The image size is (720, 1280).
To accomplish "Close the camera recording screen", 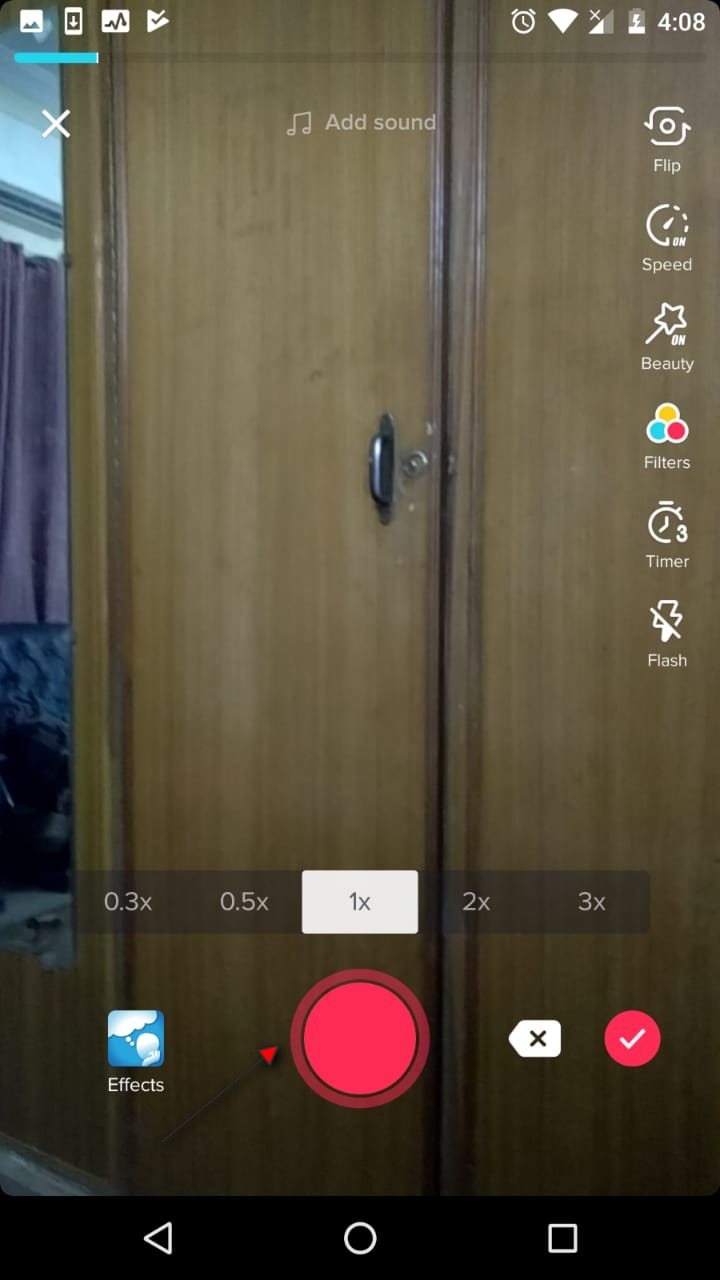I will coord(56,124).
